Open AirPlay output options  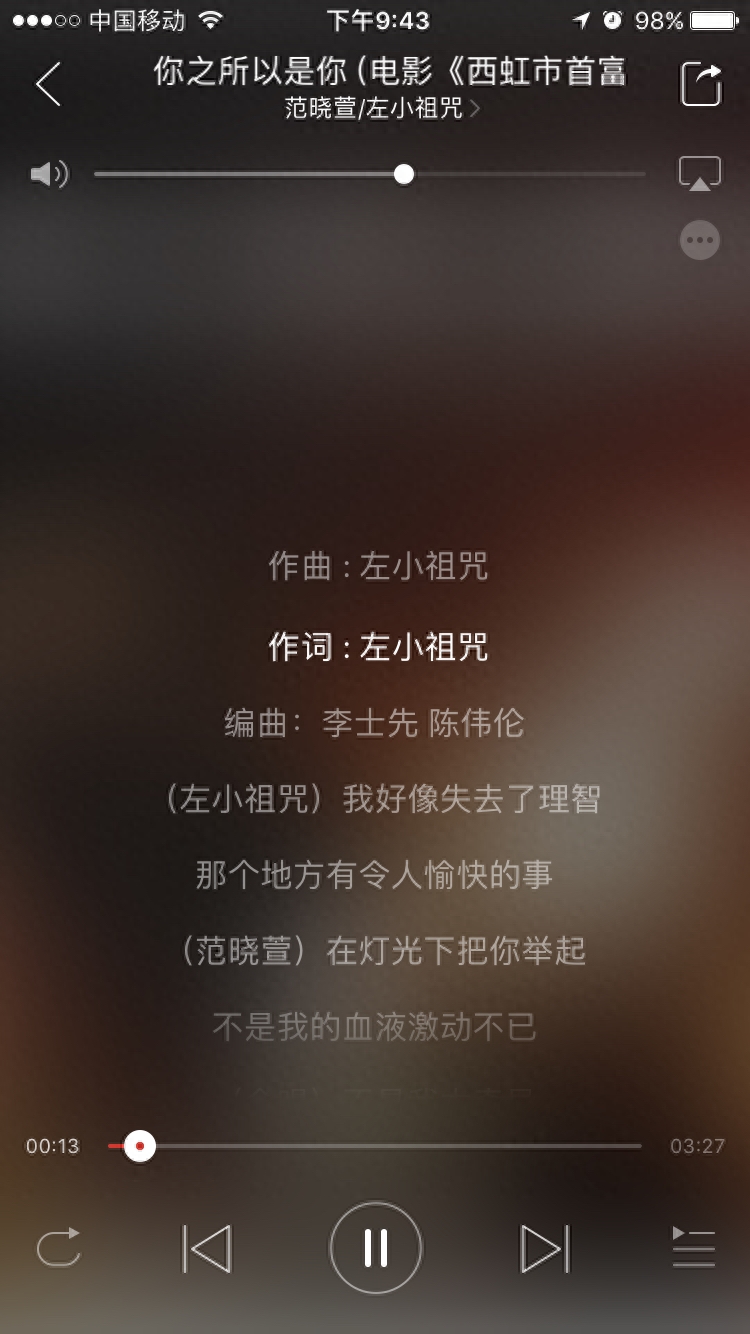tap(700, 174)
